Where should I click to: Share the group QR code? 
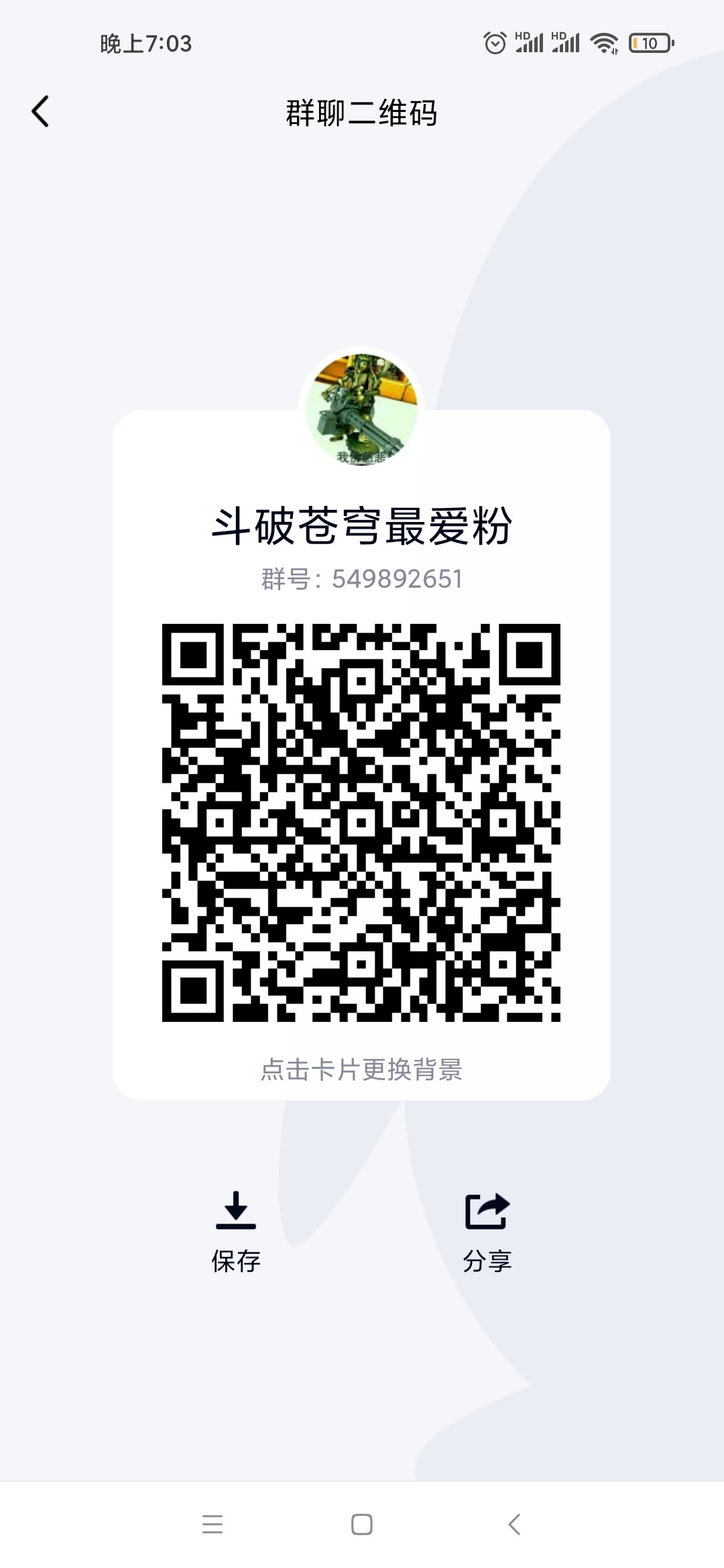[x=487, y=1232]
